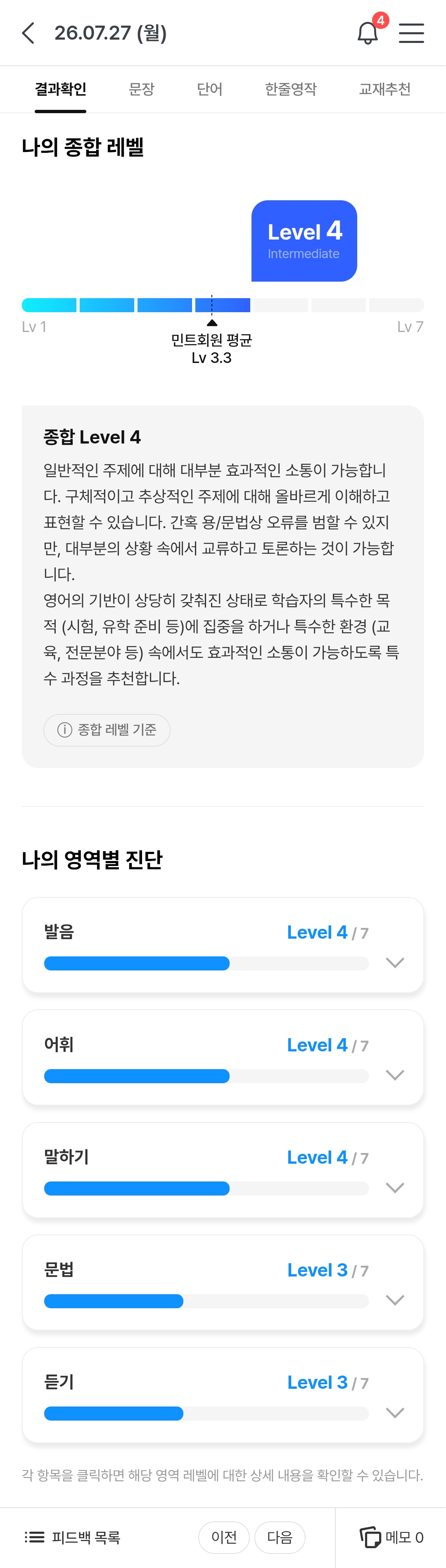Expand the 듣기 Level 3 card
446x1568 pixels.
[223, 1395]
